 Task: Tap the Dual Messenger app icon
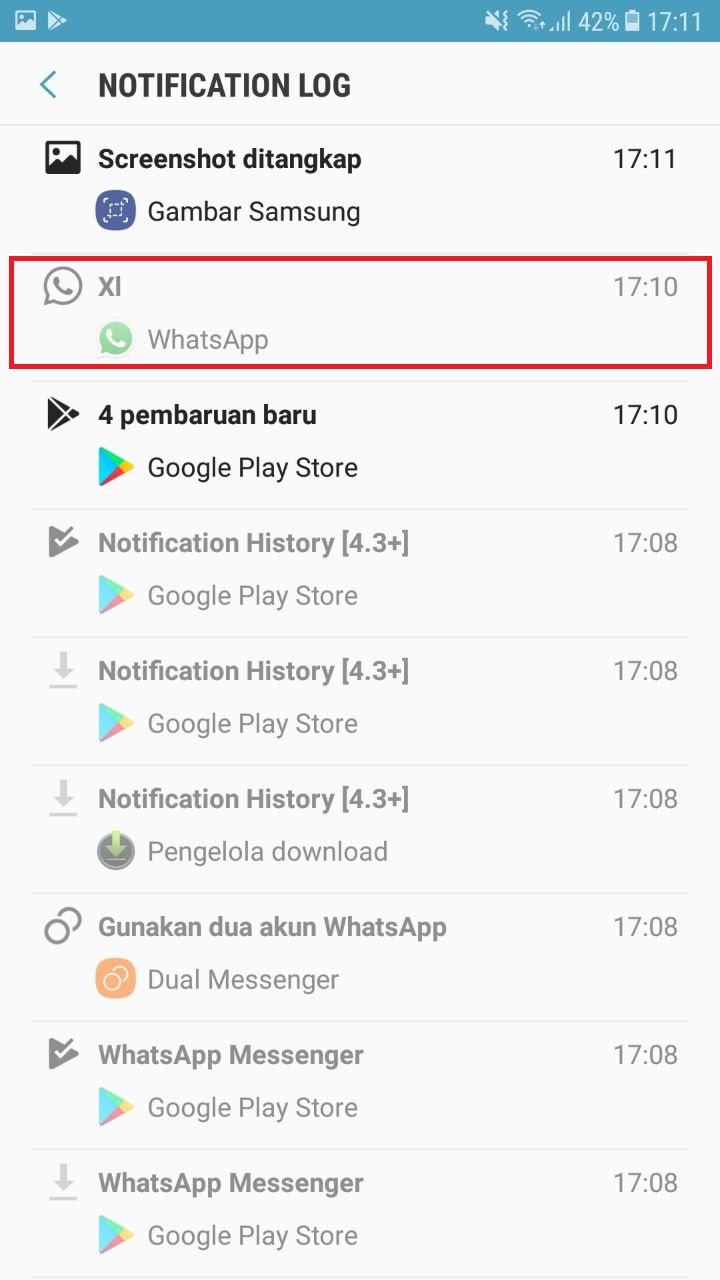pos(115,979)
